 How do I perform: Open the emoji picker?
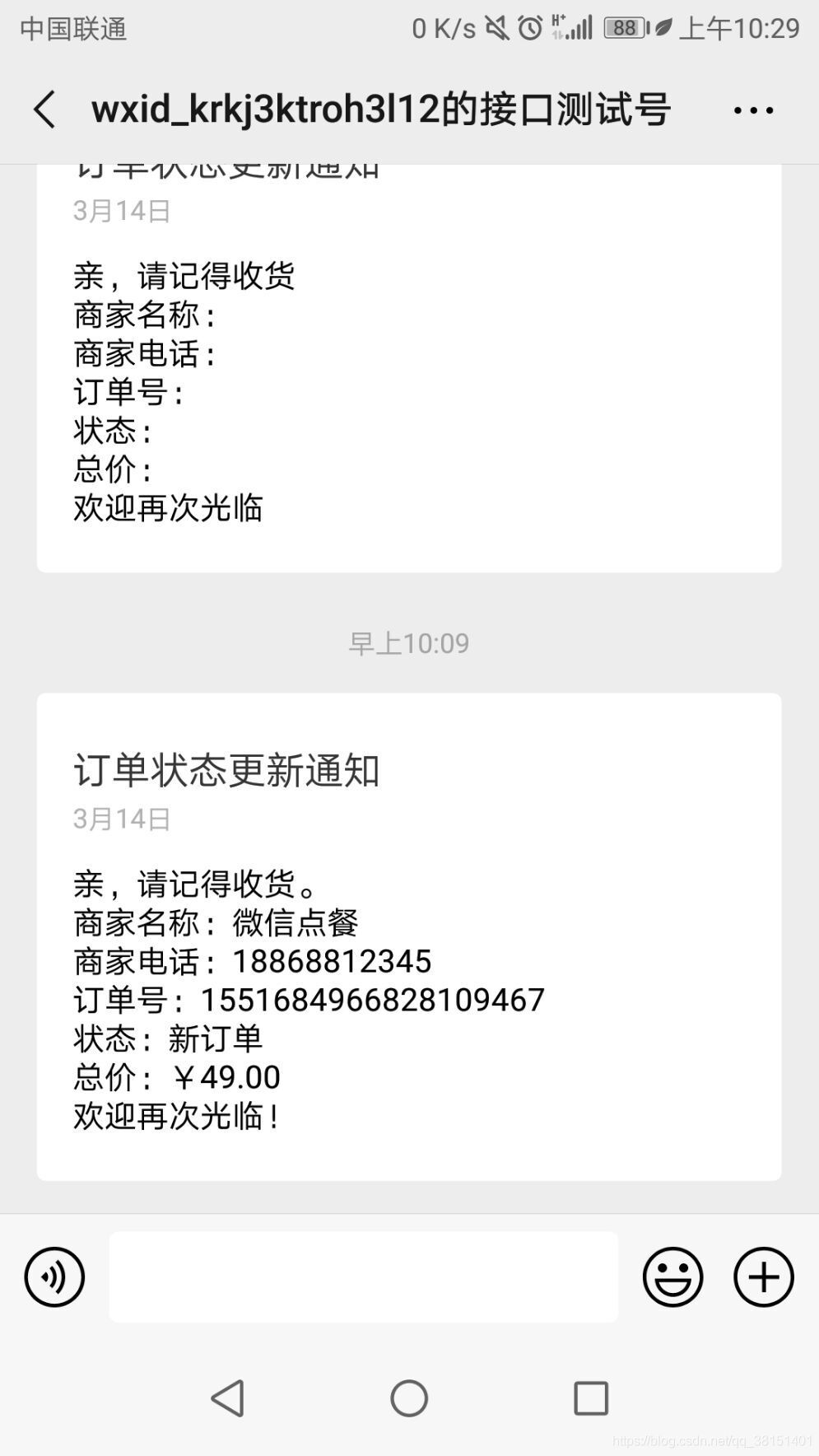(672, 1277)
